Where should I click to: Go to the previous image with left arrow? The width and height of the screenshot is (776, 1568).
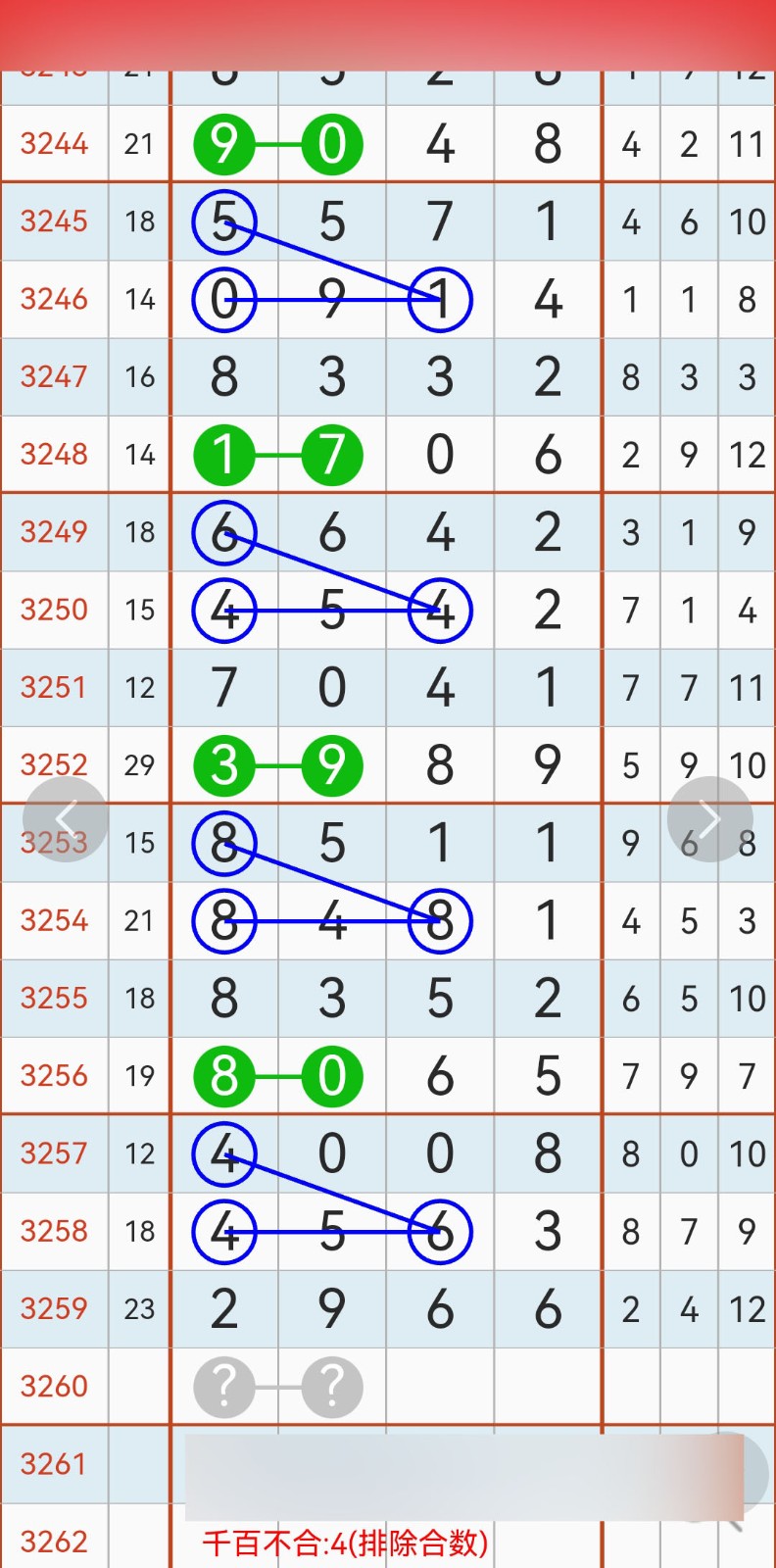click(x=66, y=819)
